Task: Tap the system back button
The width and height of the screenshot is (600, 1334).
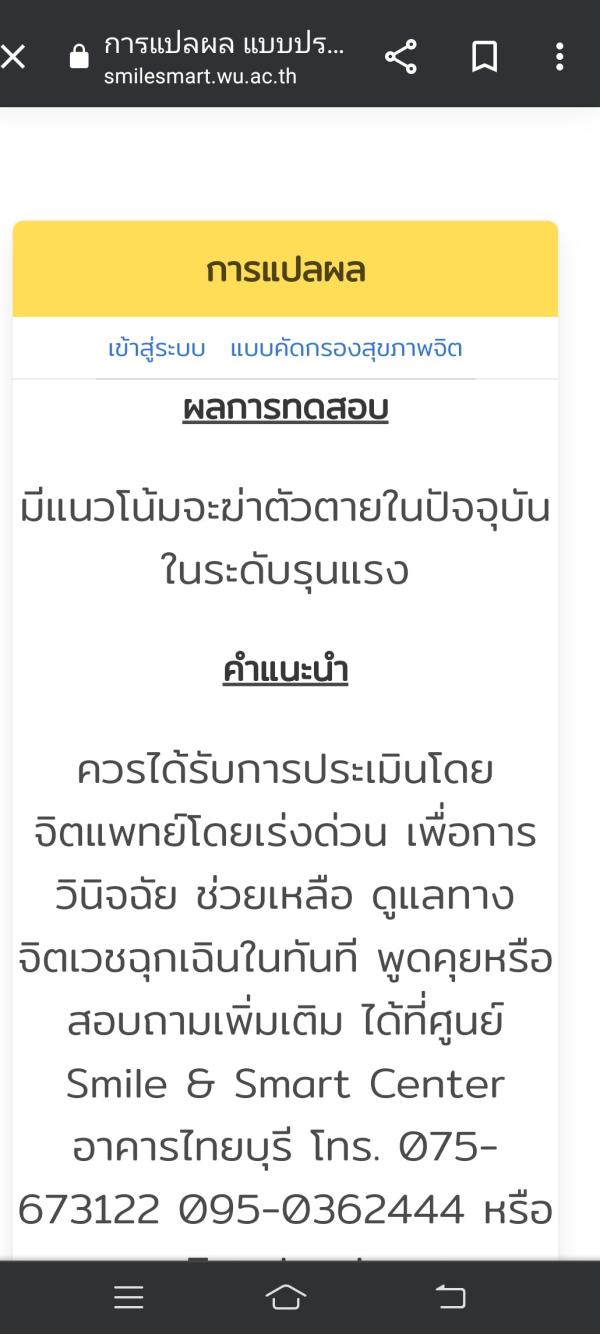Action: click(x=451, y=1298)
